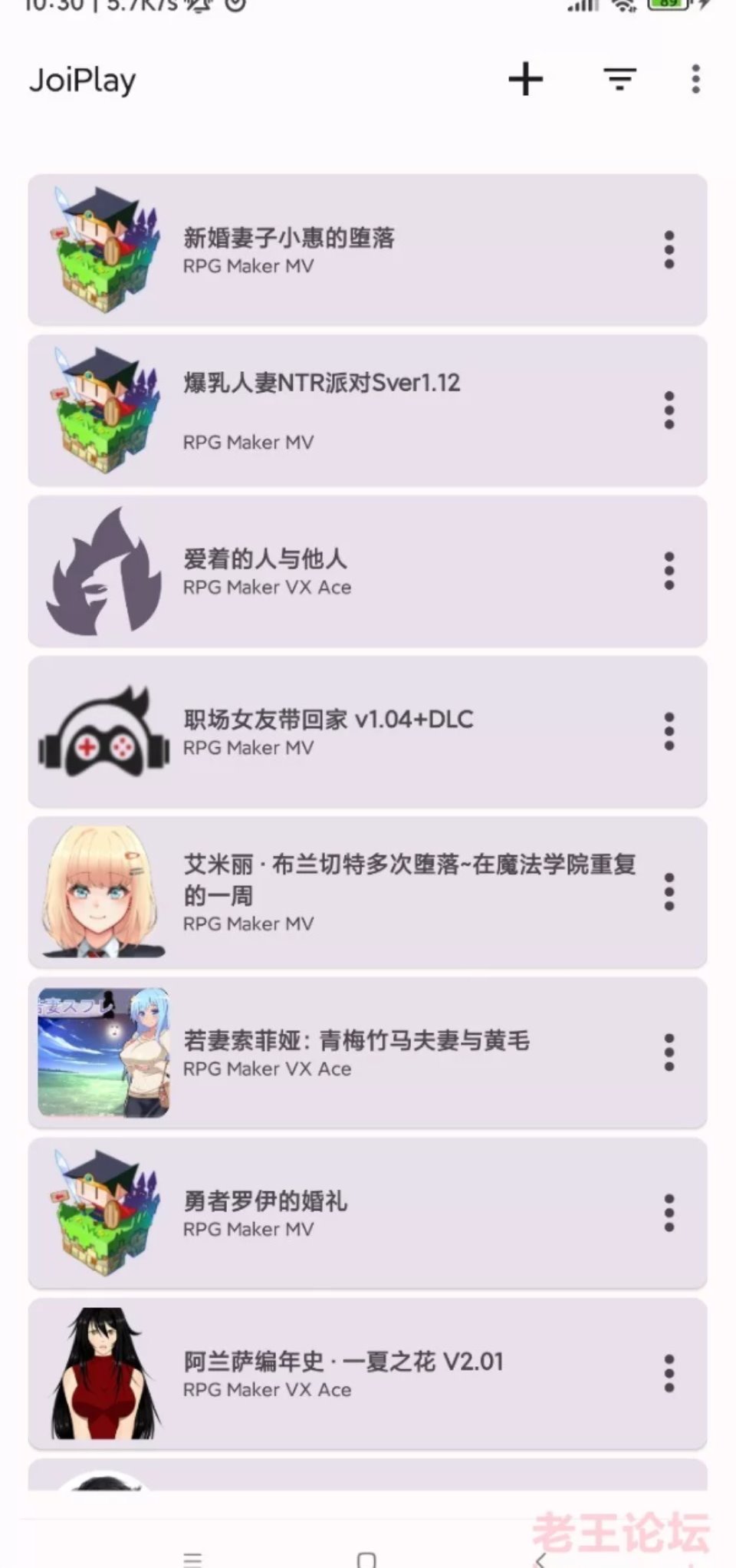
Task: Add a new game with plus icon
Action: click(x=525, y=79)
